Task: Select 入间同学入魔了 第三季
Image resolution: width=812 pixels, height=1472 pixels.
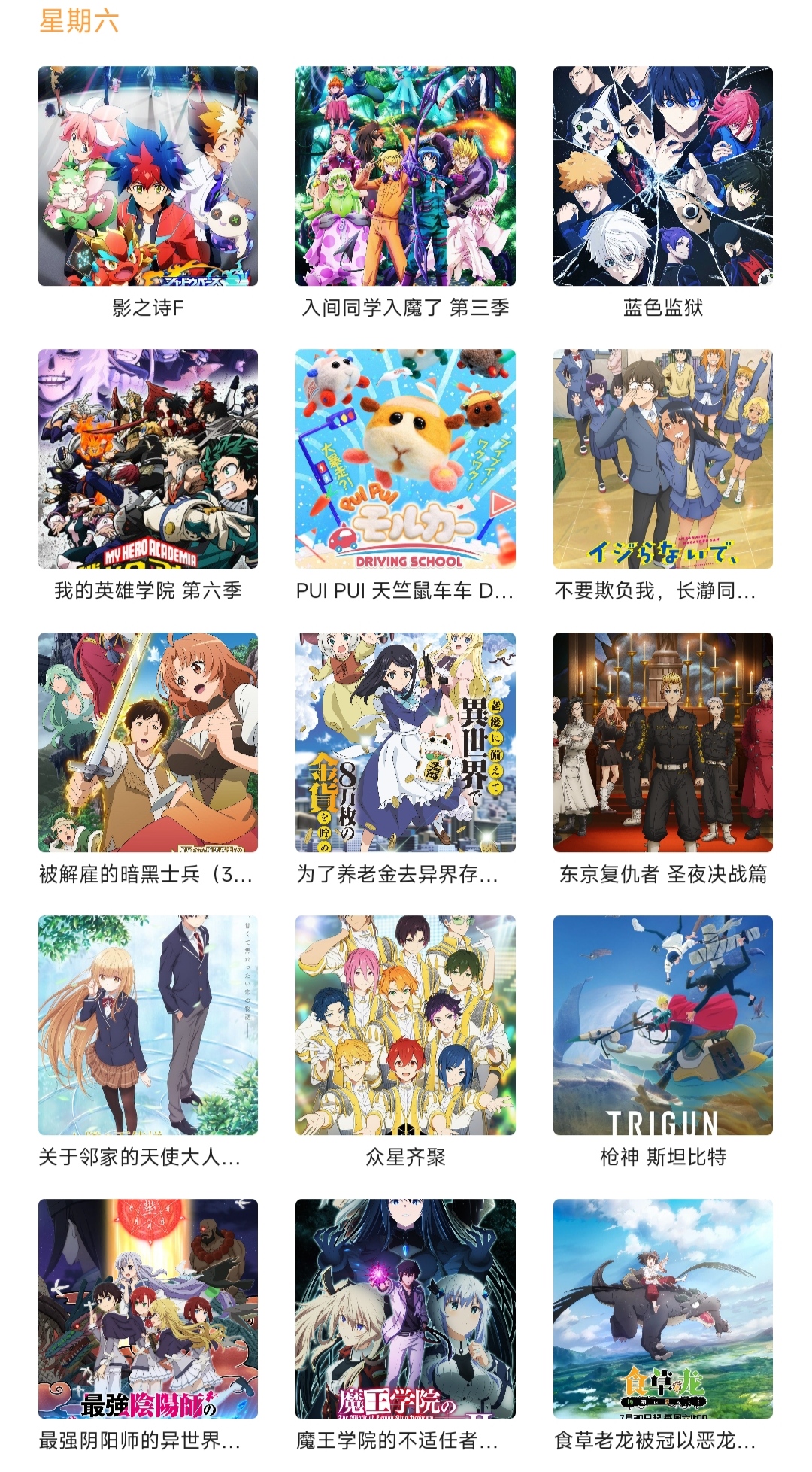Action: [x=405, y=176]
